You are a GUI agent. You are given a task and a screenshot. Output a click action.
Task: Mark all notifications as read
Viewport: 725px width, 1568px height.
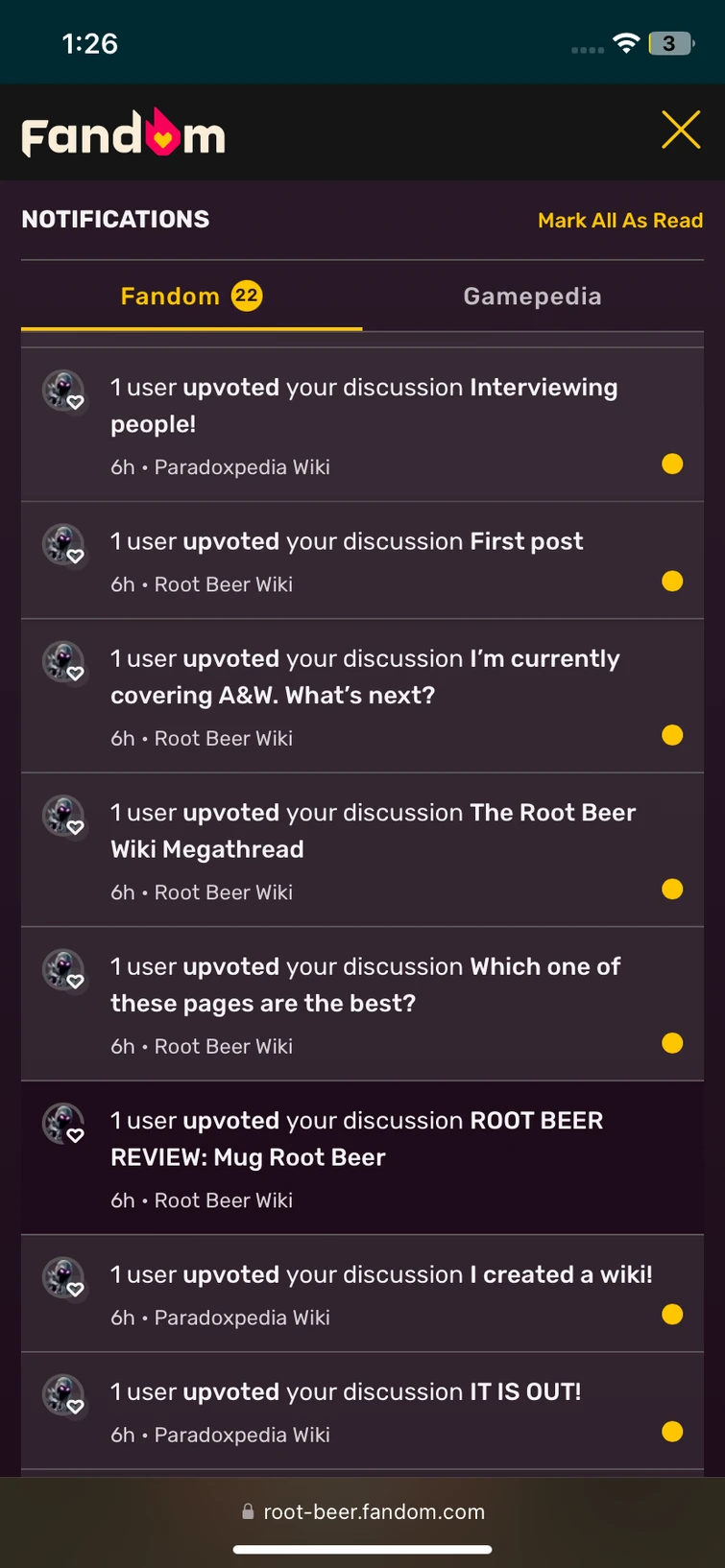pyautogui.click(x=619, y=221)
